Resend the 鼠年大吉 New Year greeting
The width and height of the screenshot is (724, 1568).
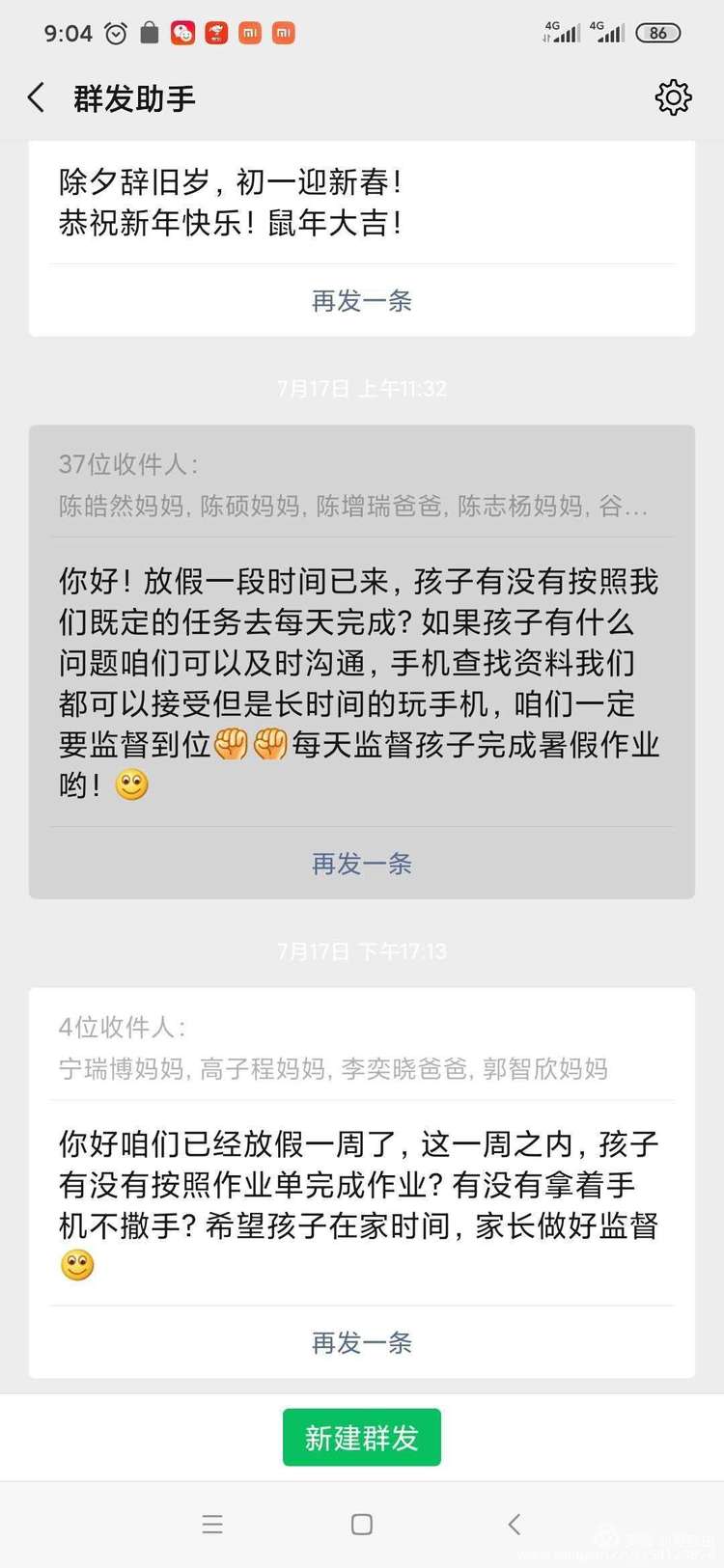click(x=362, y=301)
